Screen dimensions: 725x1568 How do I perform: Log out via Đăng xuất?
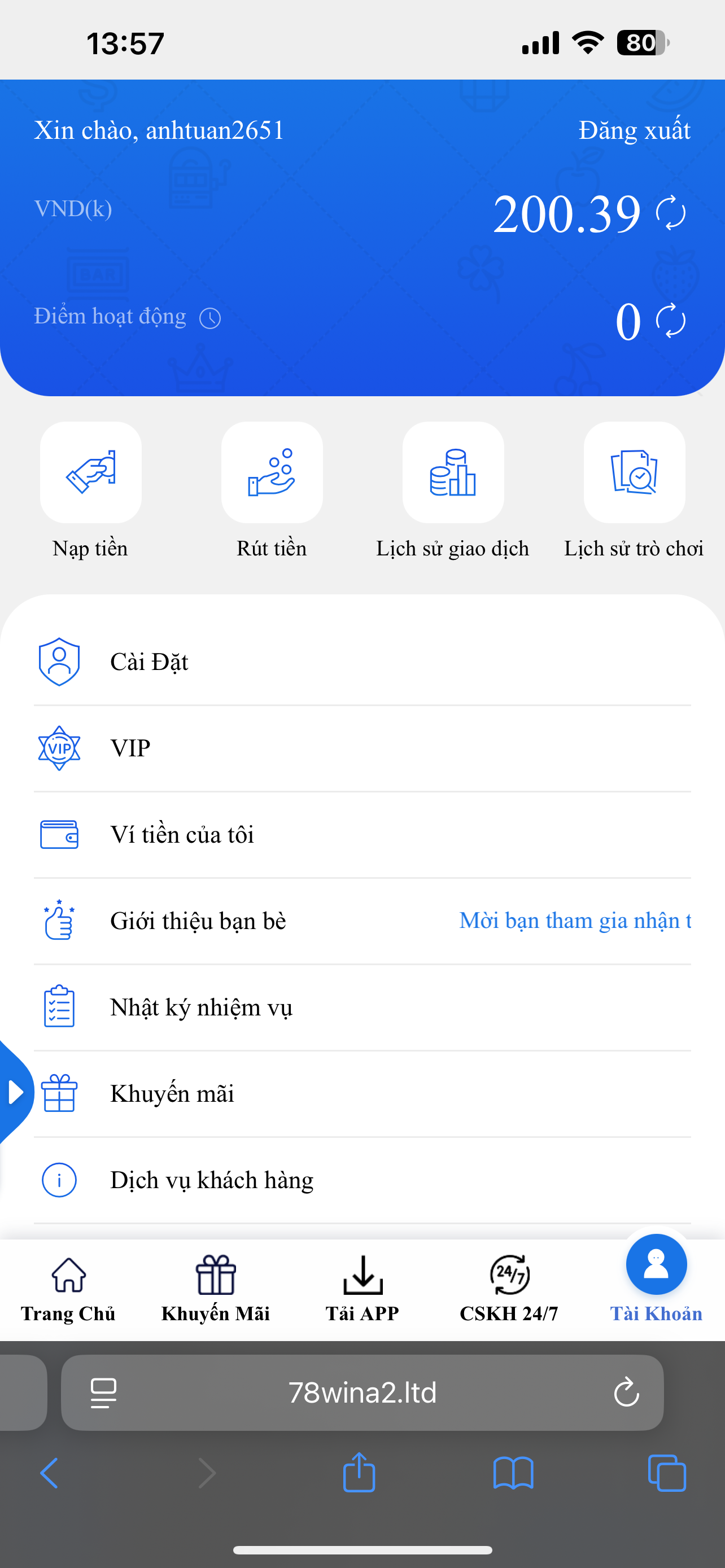(x=634, y=130)
